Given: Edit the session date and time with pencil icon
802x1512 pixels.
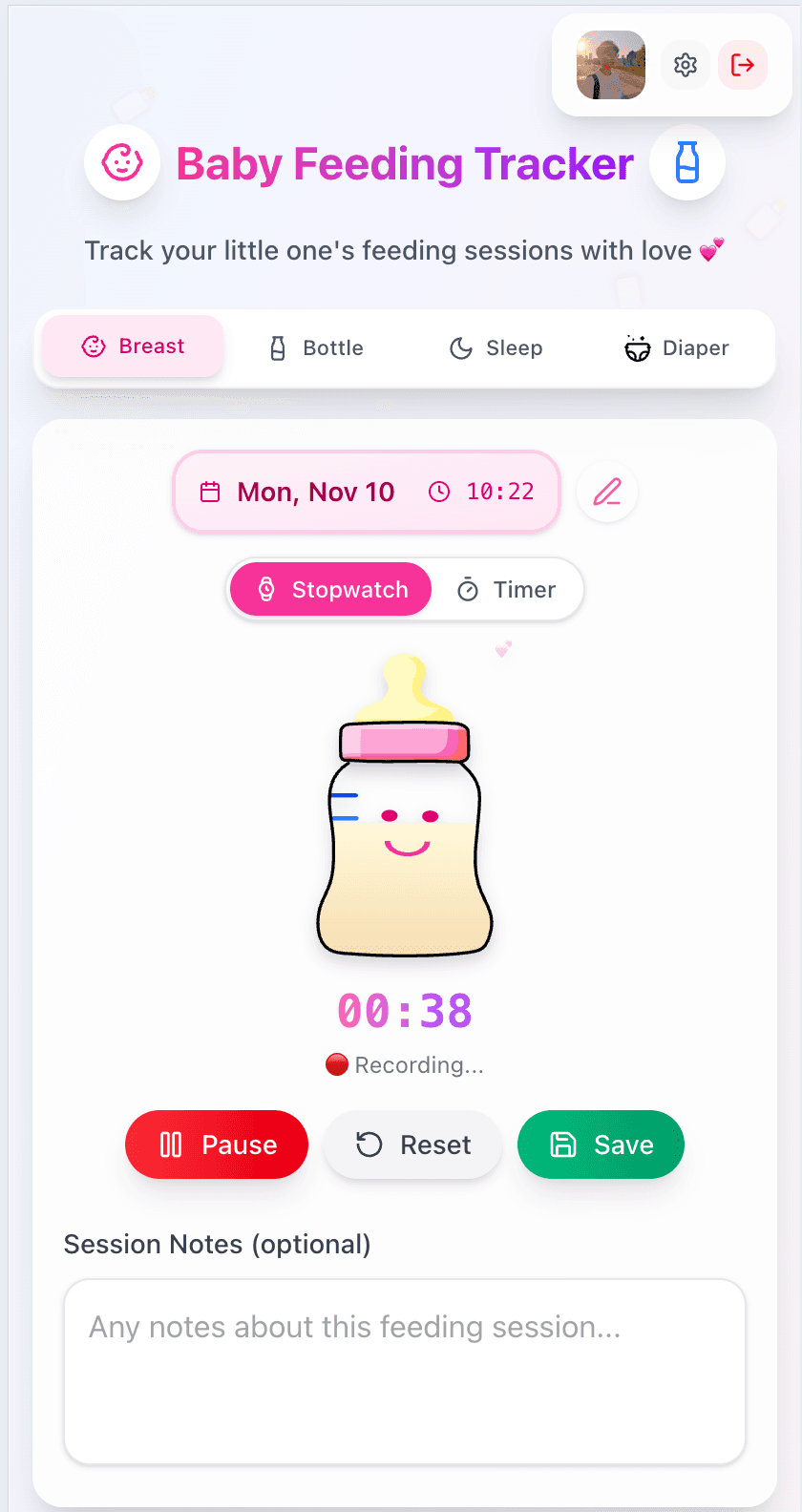Looking at the screenshot, I should [607, 492].
